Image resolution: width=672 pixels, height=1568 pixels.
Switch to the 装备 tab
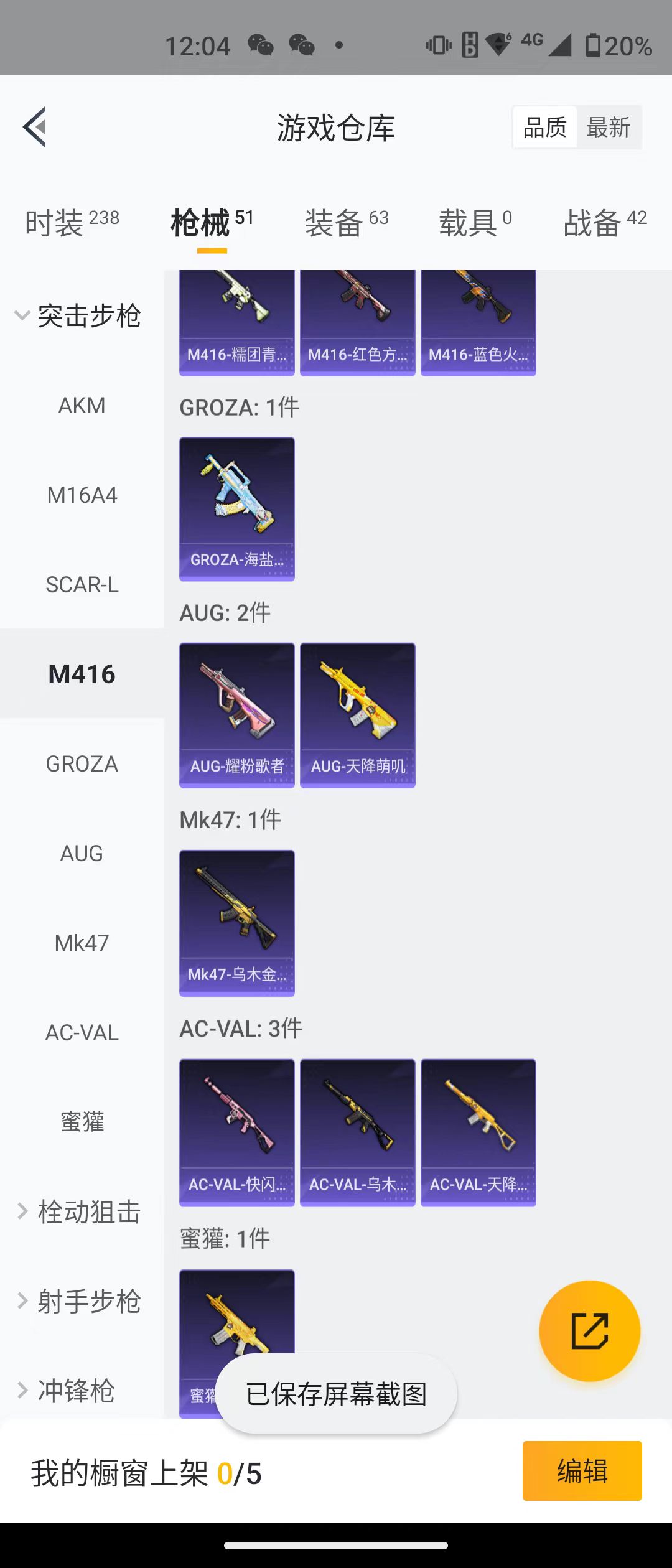[346, 223]
